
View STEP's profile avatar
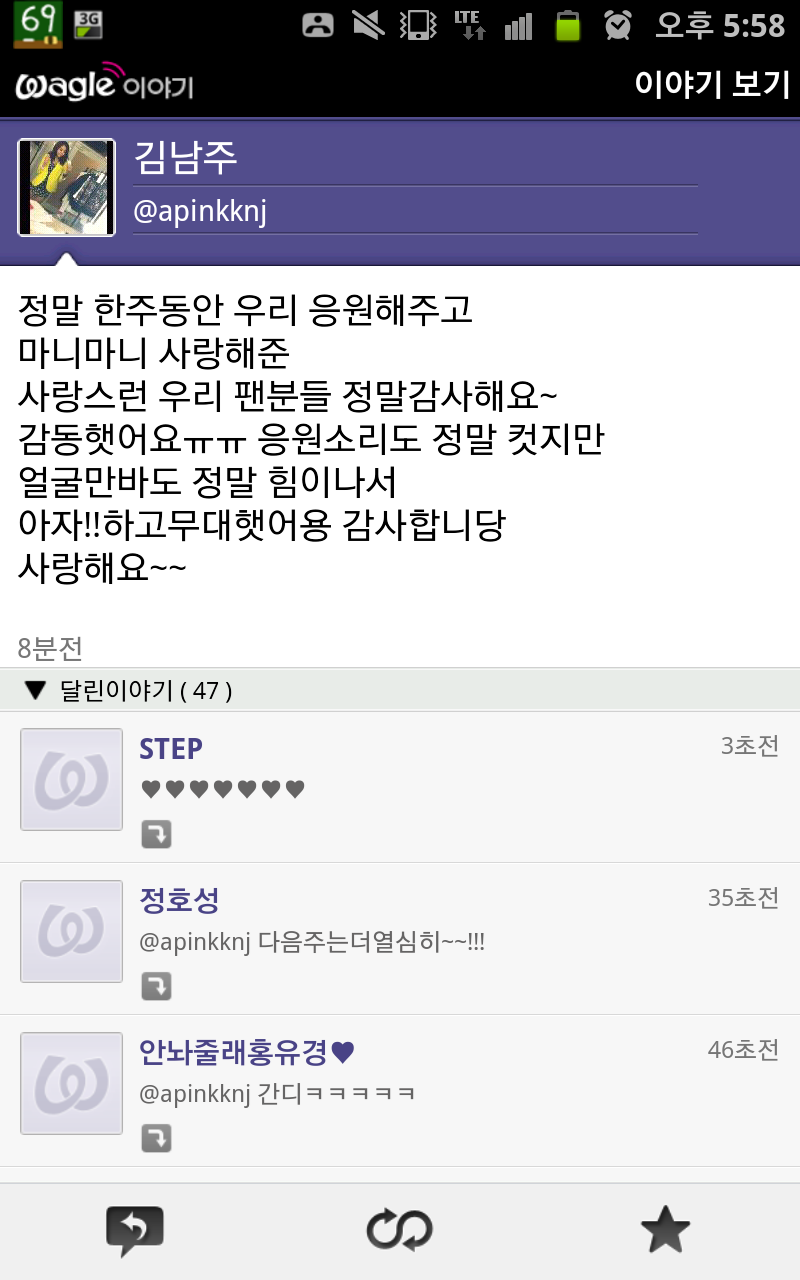click(71, 779)
